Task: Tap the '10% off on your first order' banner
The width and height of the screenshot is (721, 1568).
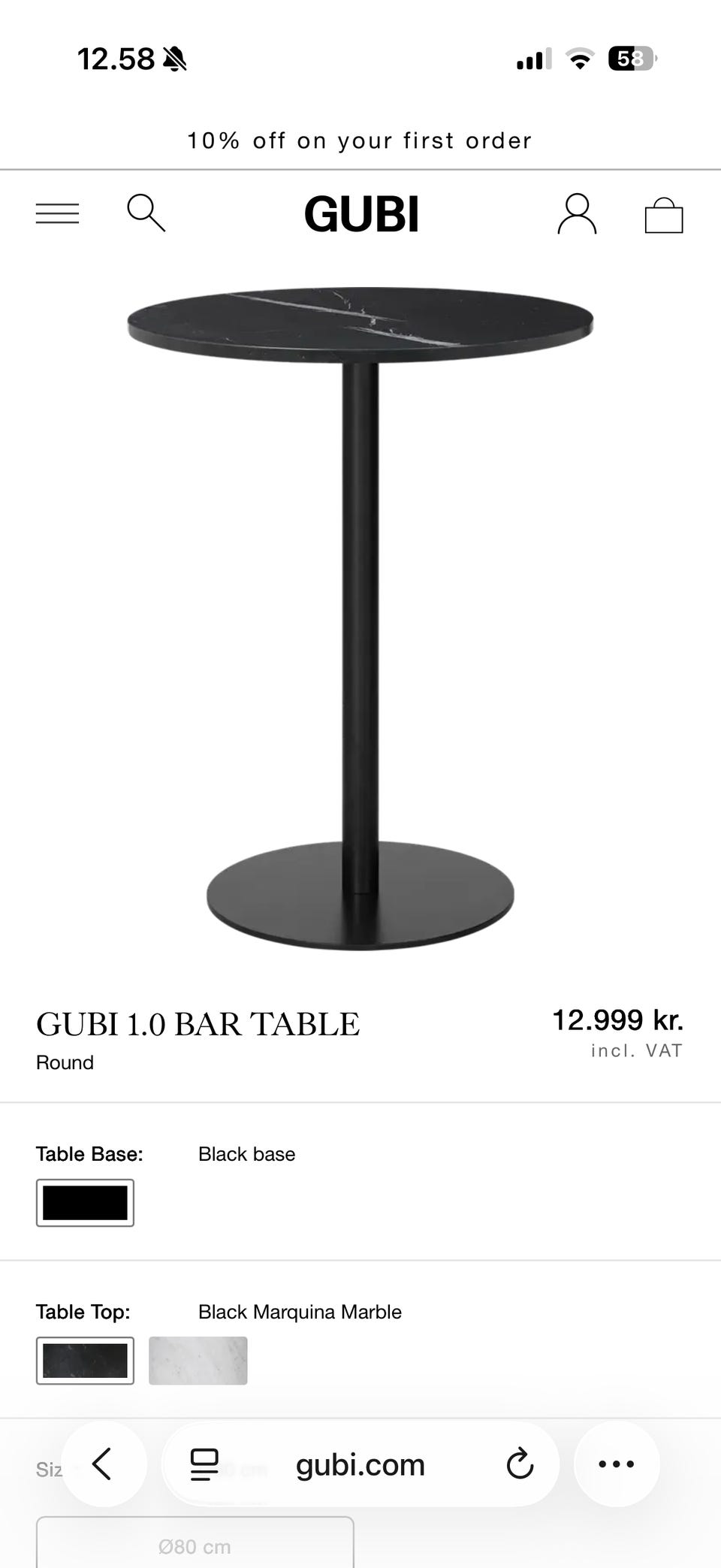Action: (x=359, y=140)
